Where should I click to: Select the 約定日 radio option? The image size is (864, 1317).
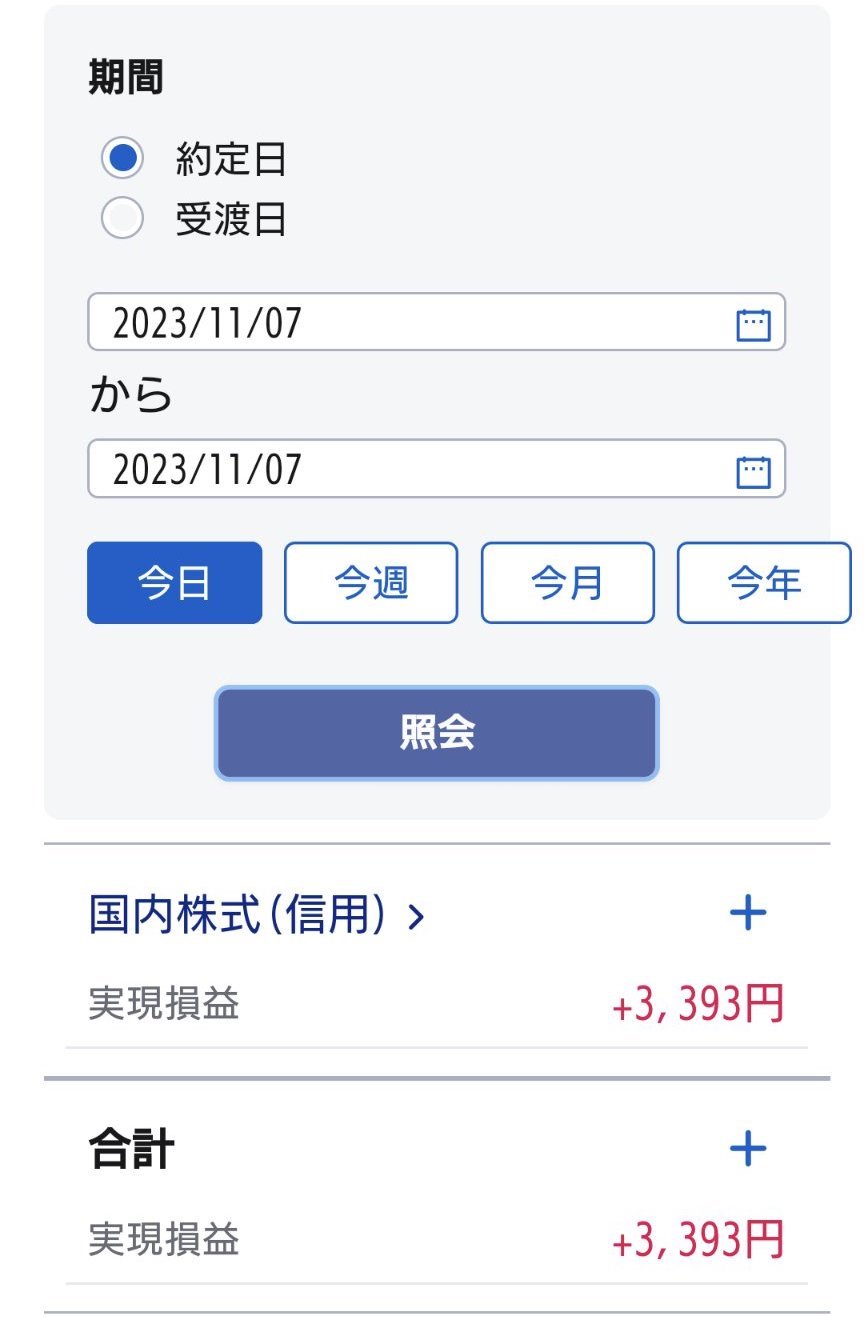click(123, 158)
